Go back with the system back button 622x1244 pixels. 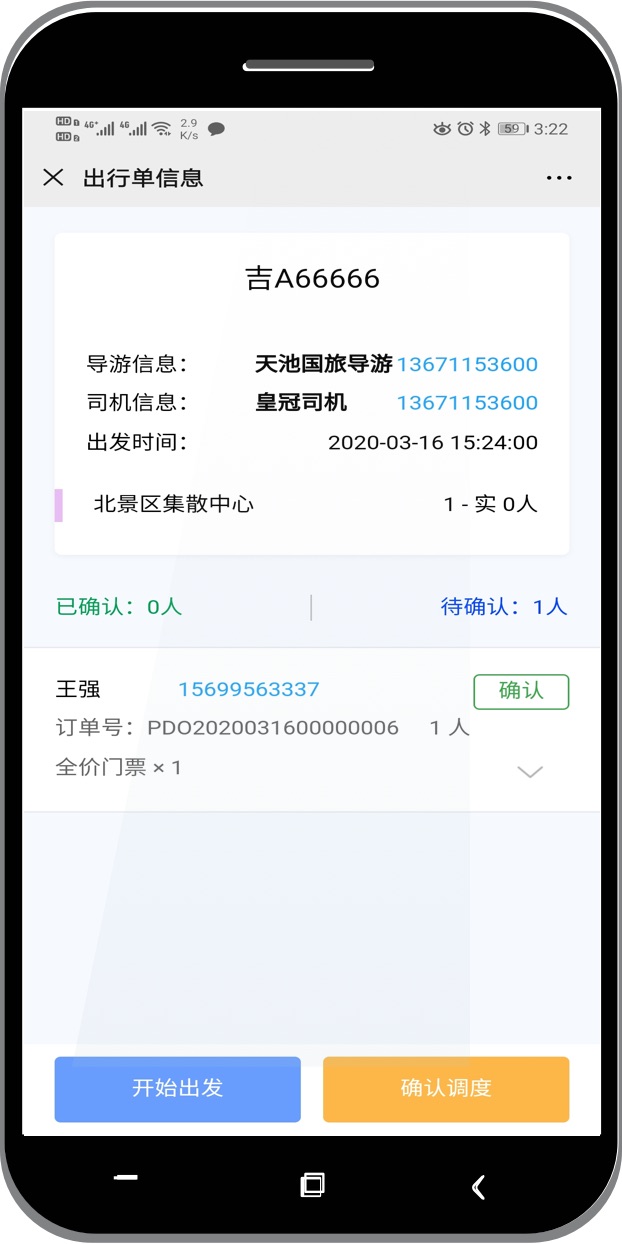[478, 1186]
